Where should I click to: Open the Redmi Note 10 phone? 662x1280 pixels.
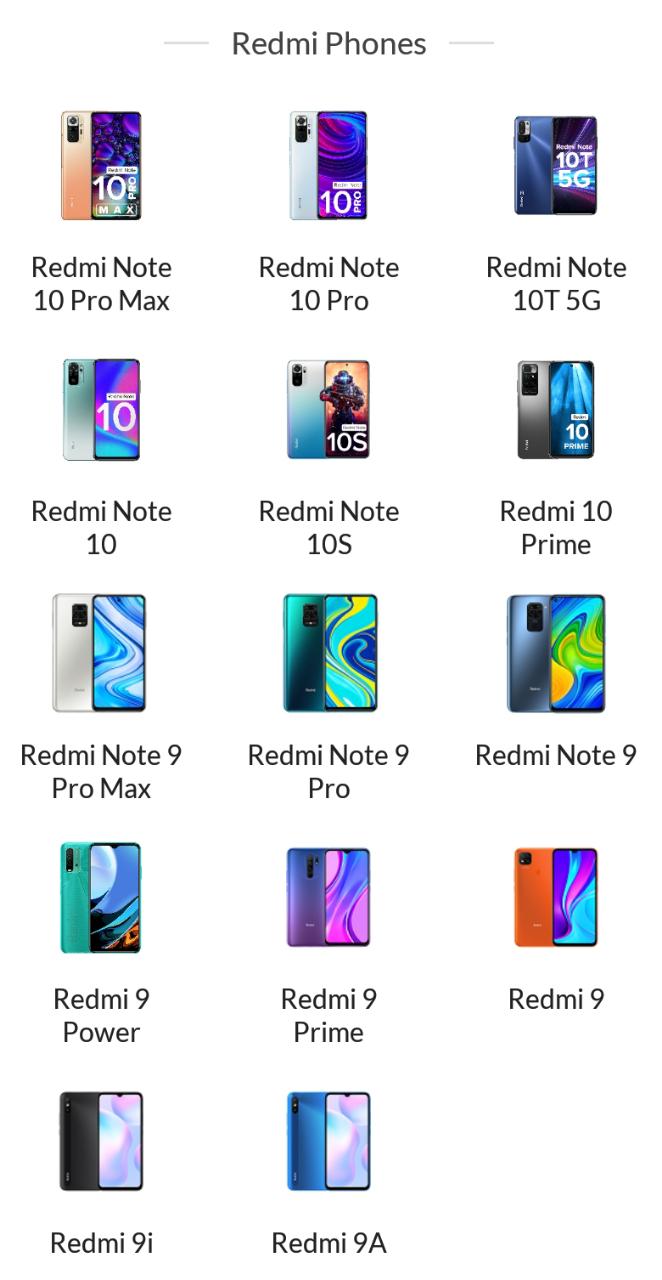pos(101,411)
